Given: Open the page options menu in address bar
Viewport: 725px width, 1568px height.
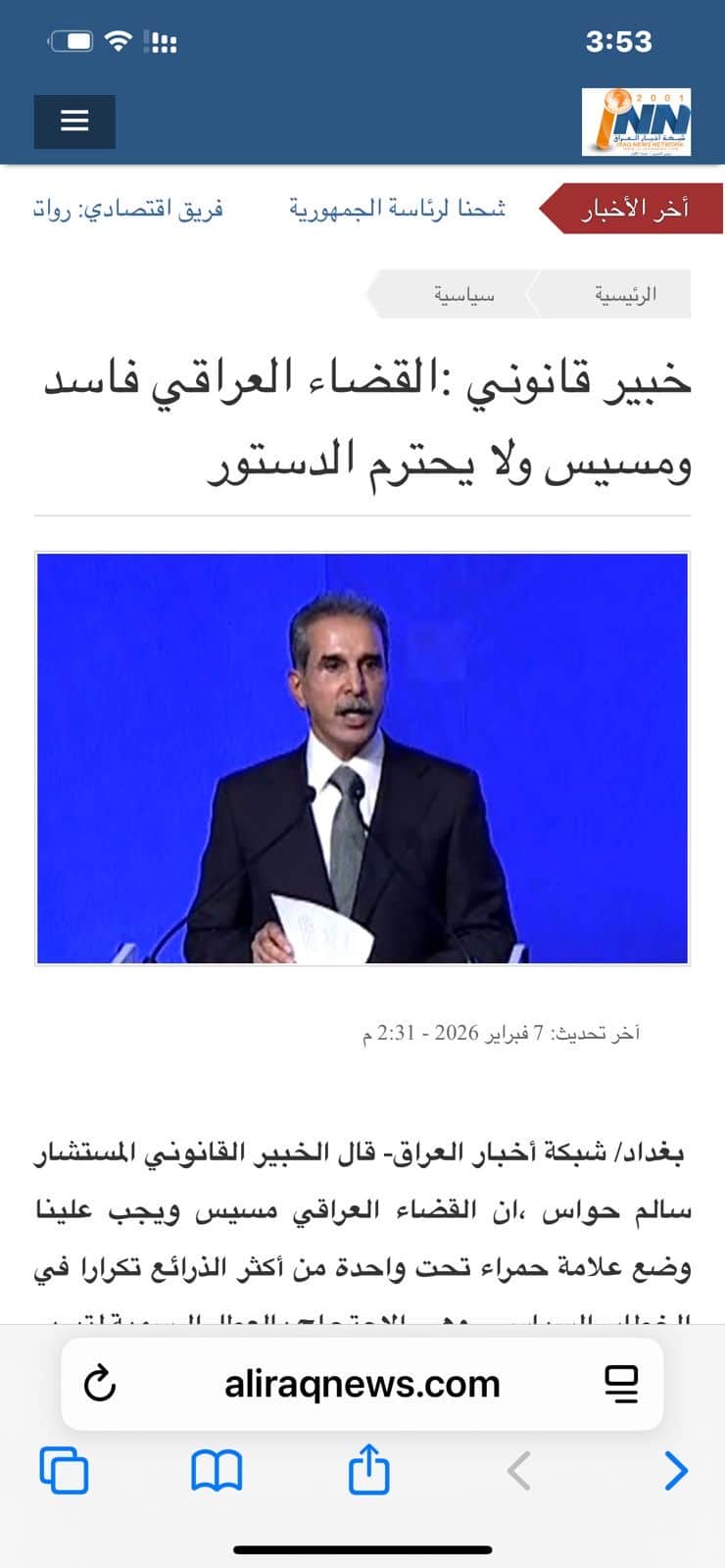Looking at the screenshot, I should coord(621,1384).
